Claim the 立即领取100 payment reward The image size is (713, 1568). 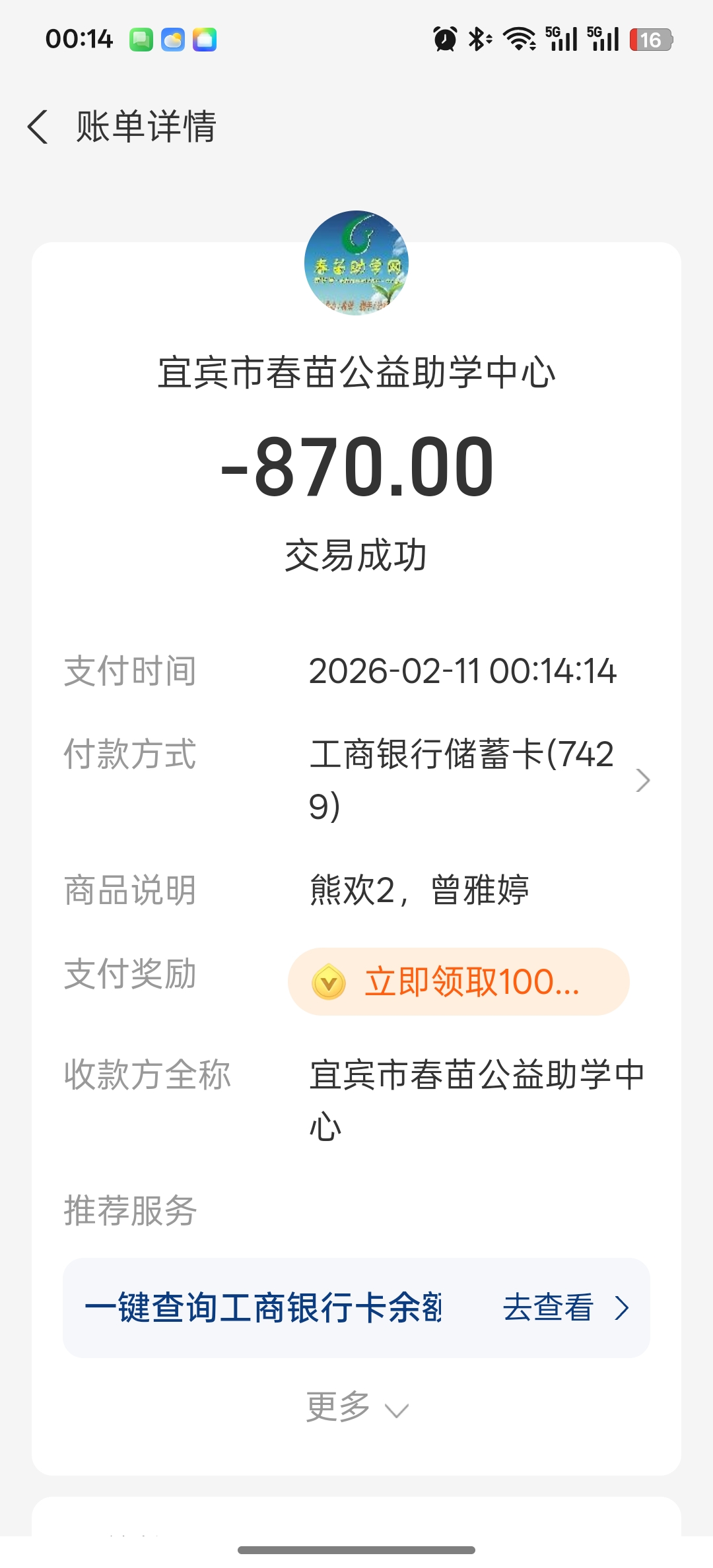[x=459, y=981]
